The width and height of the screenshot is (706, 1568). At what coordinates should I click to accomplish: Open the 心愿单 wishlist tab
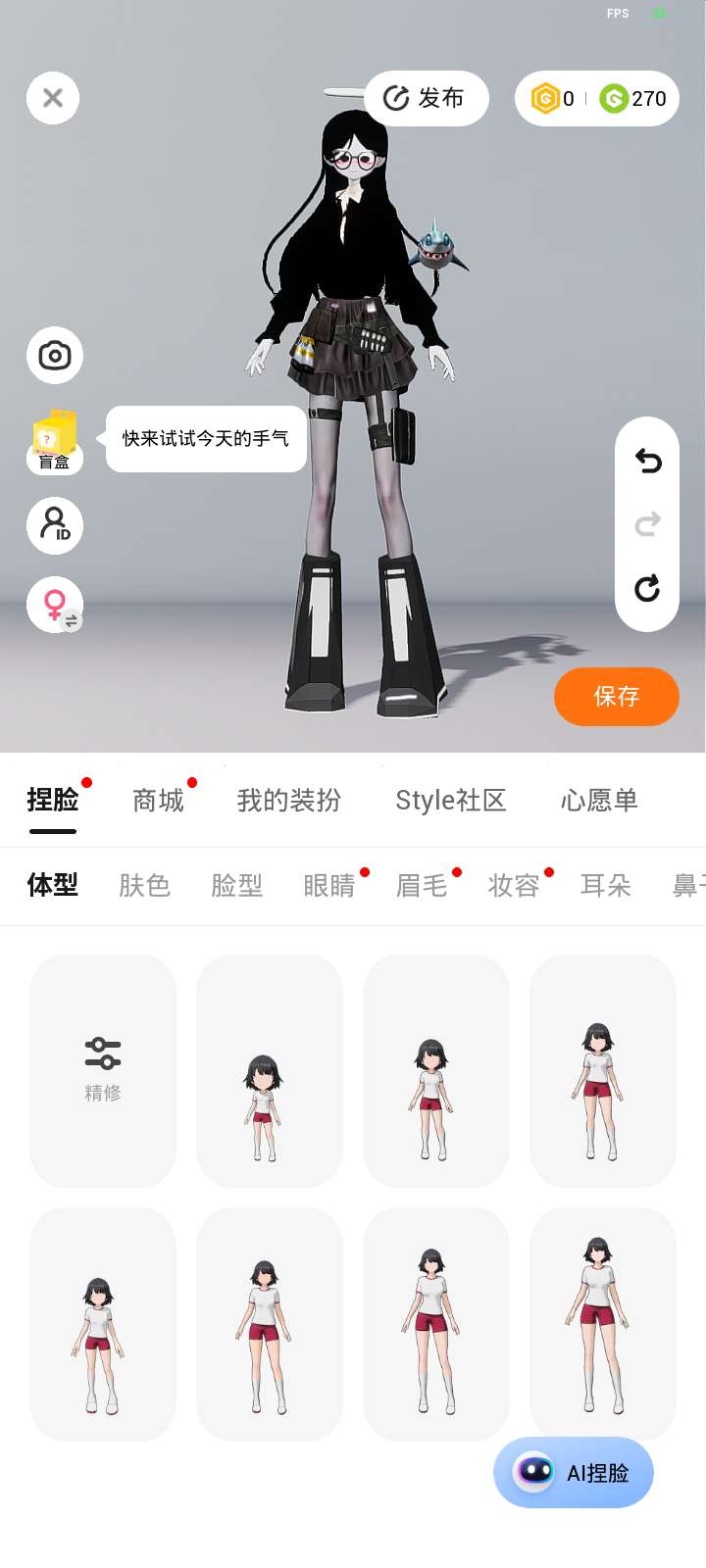click(599, 801)
